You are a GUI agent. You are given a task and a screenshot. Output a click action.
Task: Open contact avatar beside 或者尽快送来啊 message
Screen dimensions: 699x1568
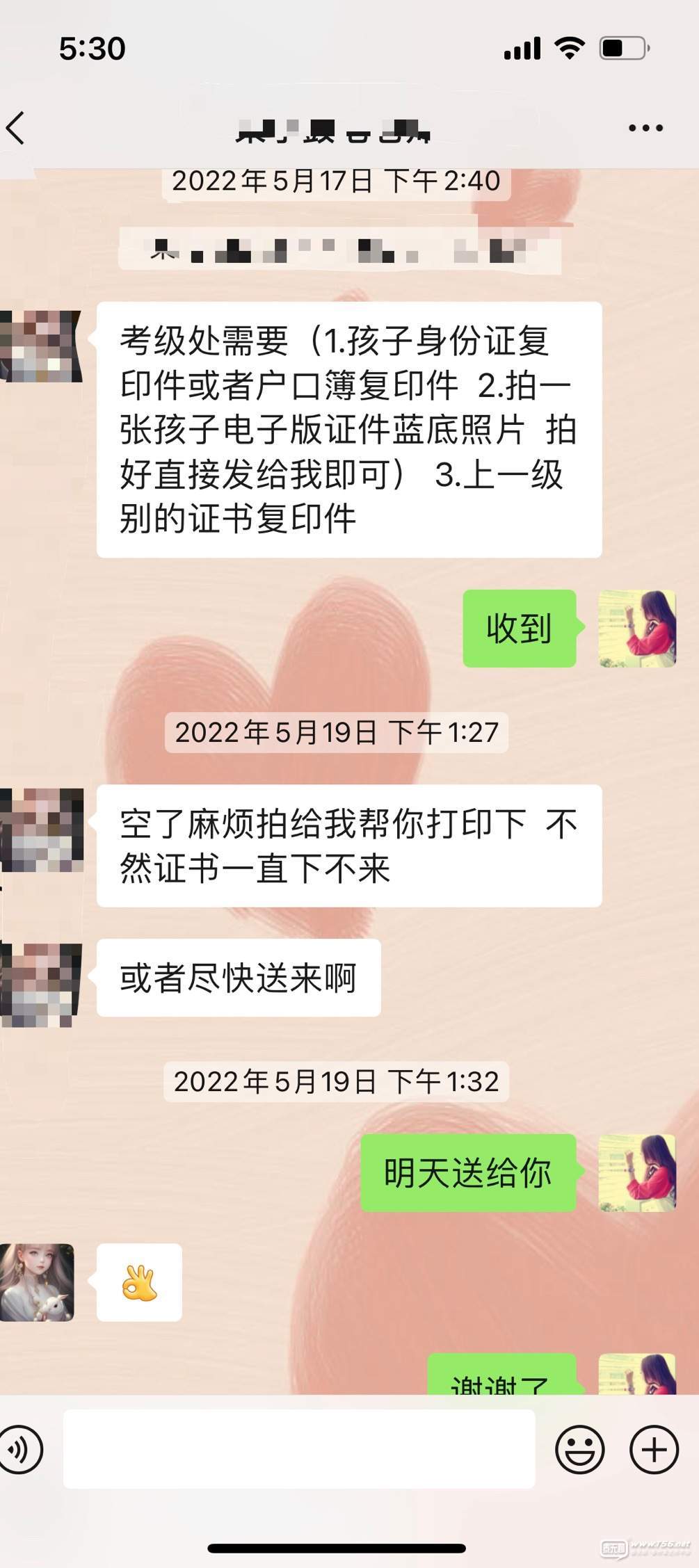pyautogui.click(x=42, y=983)
